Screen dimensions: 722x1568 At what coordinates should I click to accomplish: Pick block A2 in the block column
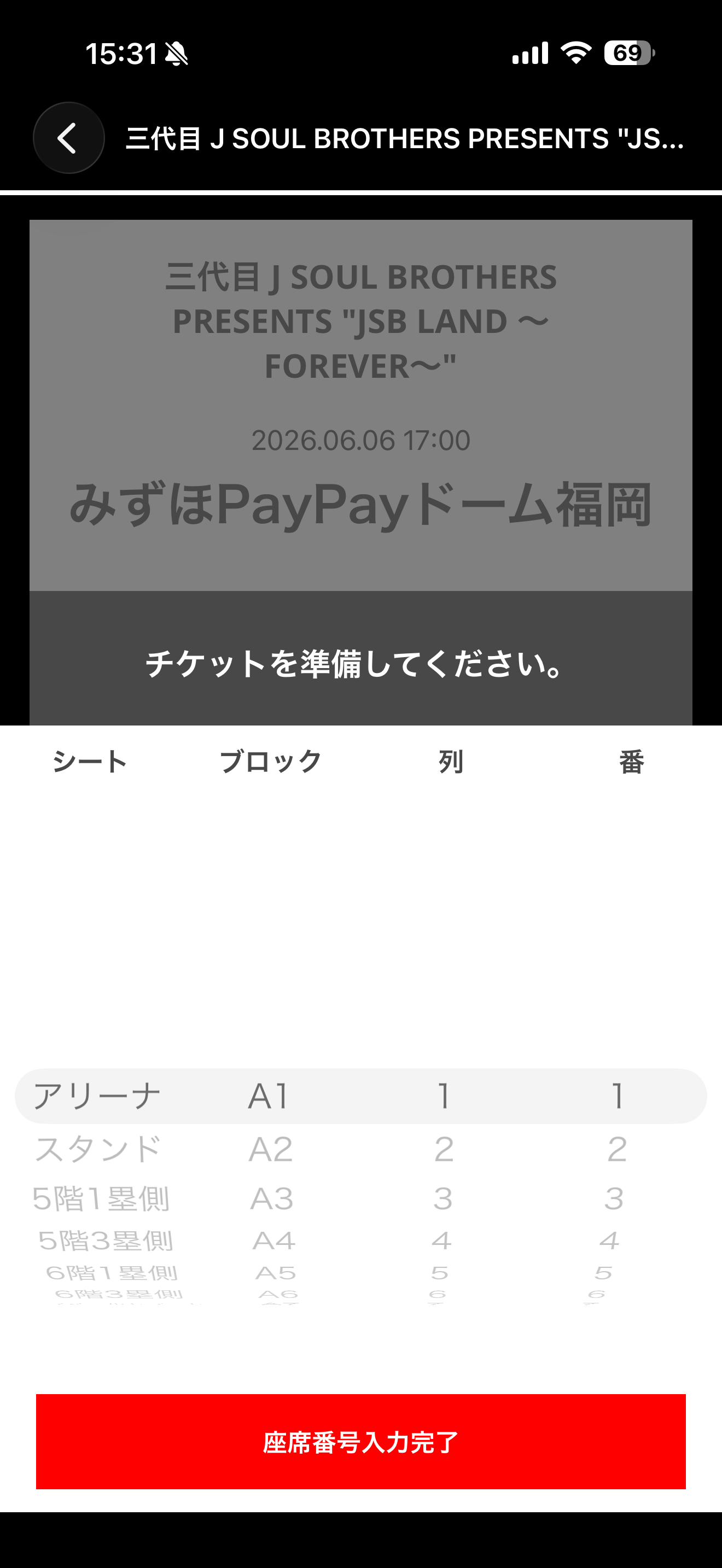click(271, 1149)
